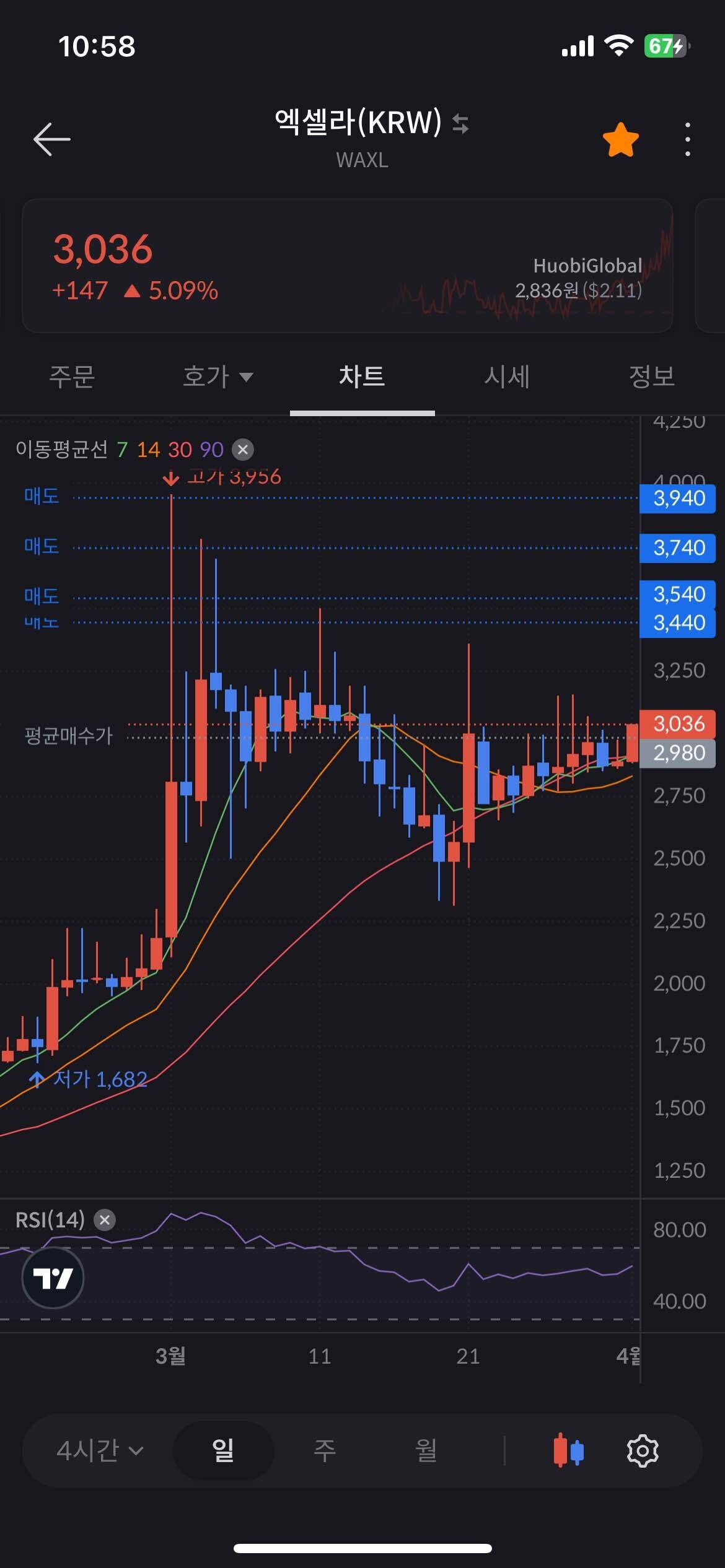Toggle the favorite star for WAXL
Viewport: 725px width, 1568px height.
pos(620,140)
